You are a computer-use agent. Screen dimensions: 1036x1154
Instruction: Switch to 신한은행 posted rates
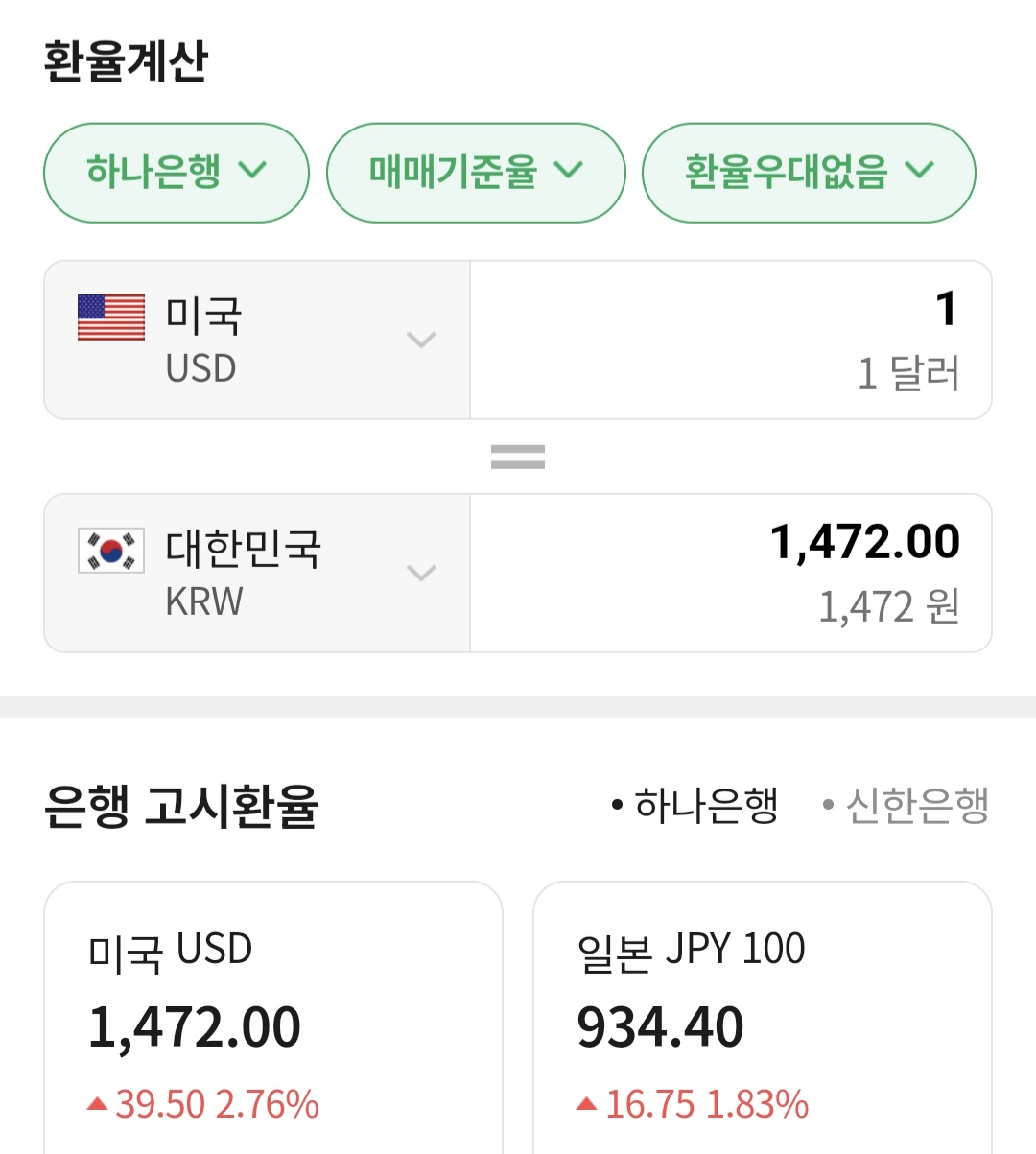(906, 806)
